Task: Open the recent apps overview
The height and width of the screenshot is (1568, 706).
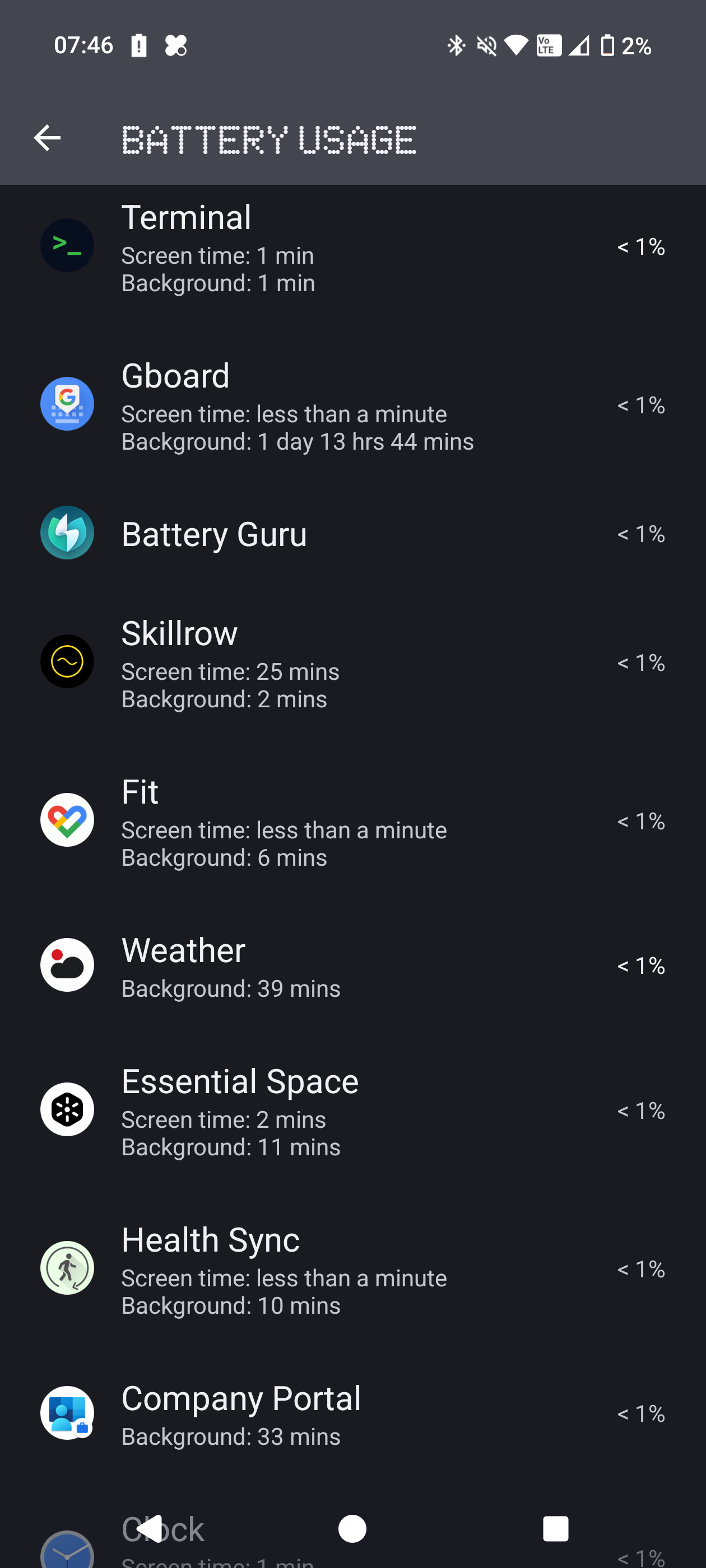Action: click(555, 1529)
